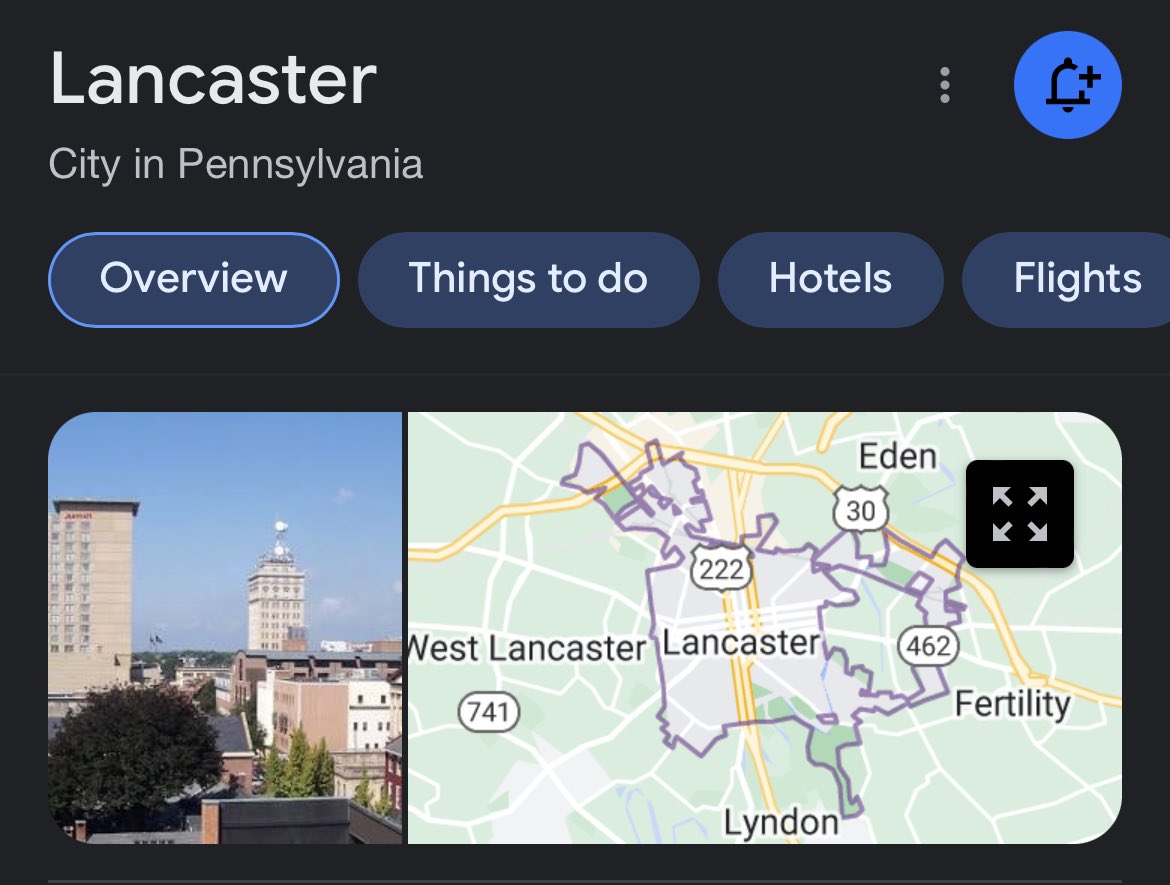Select the Overview chip
This screenshot has width=1170, height=885.
tap(194, 279)
